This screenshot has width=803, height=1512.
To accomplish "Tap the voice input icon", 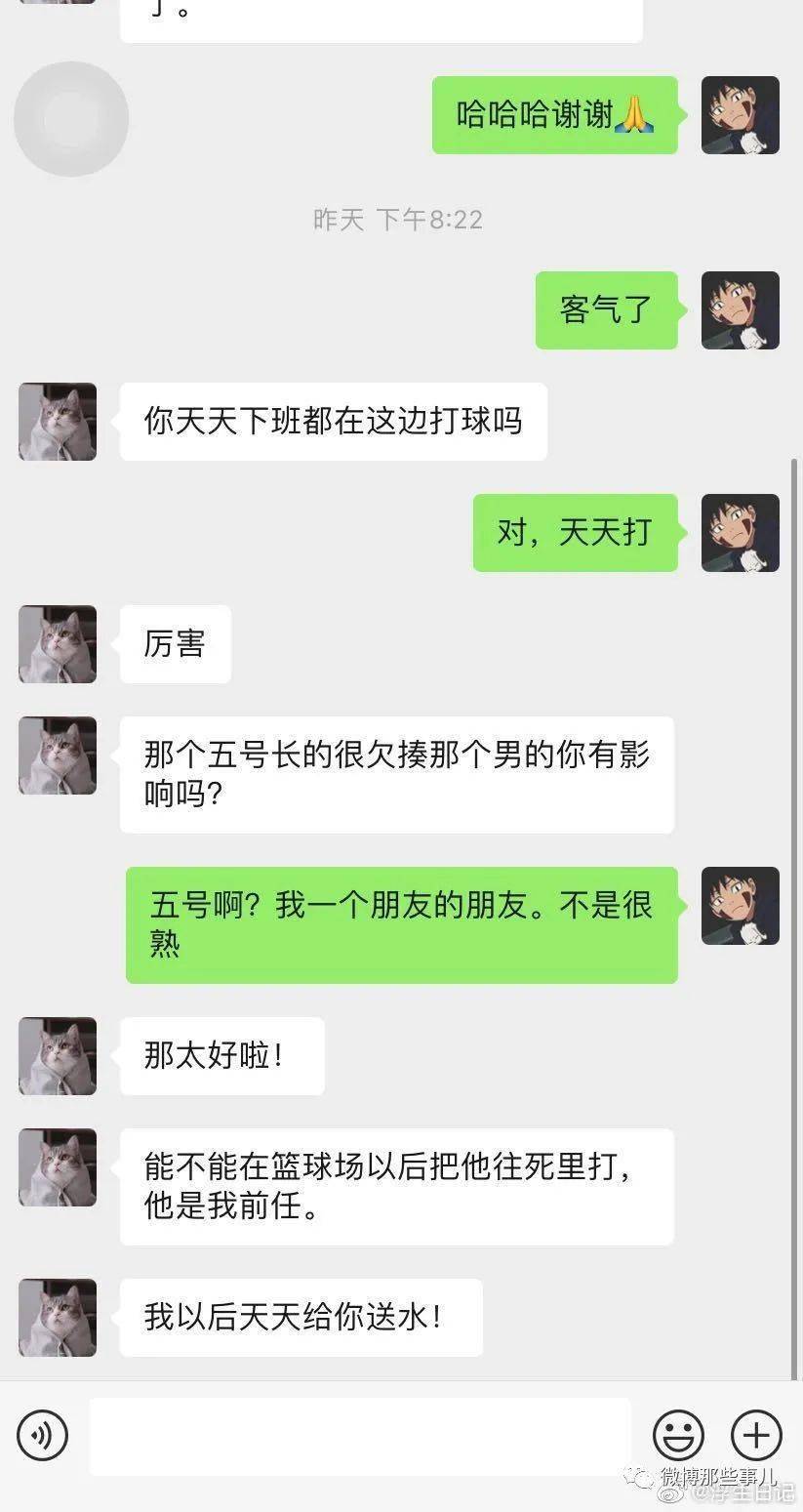I will 42,1436.
